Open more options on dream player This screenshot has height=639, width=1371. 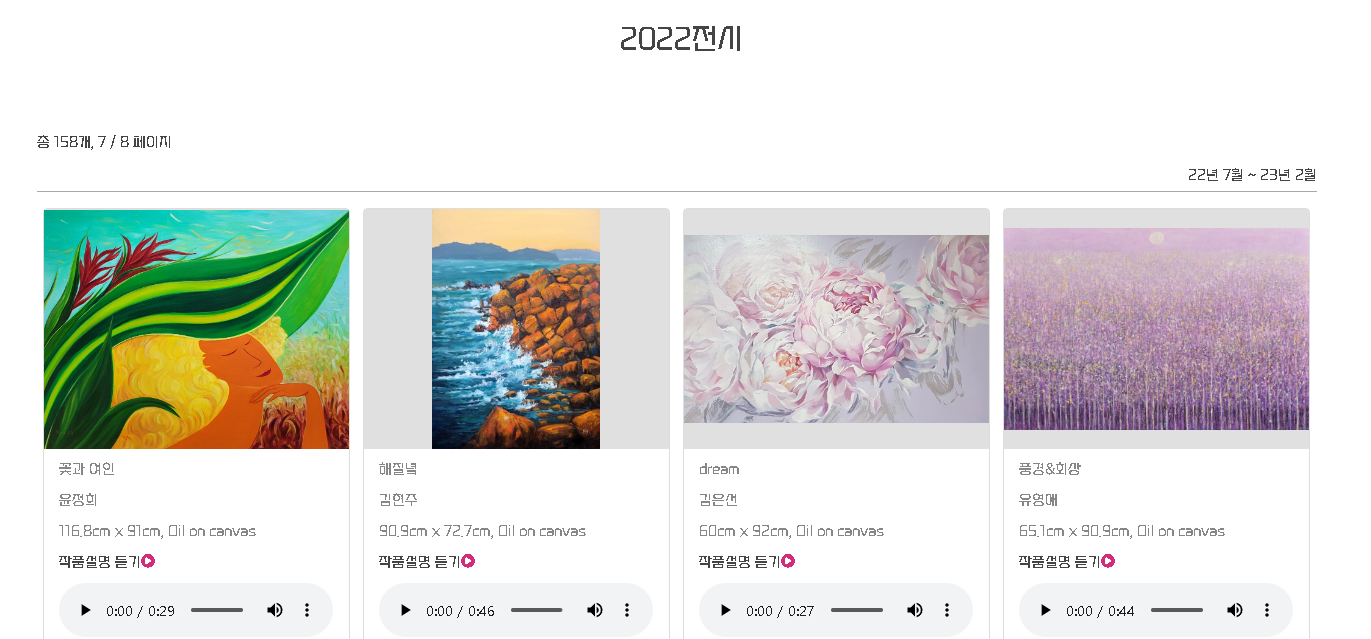coord(947,610)
